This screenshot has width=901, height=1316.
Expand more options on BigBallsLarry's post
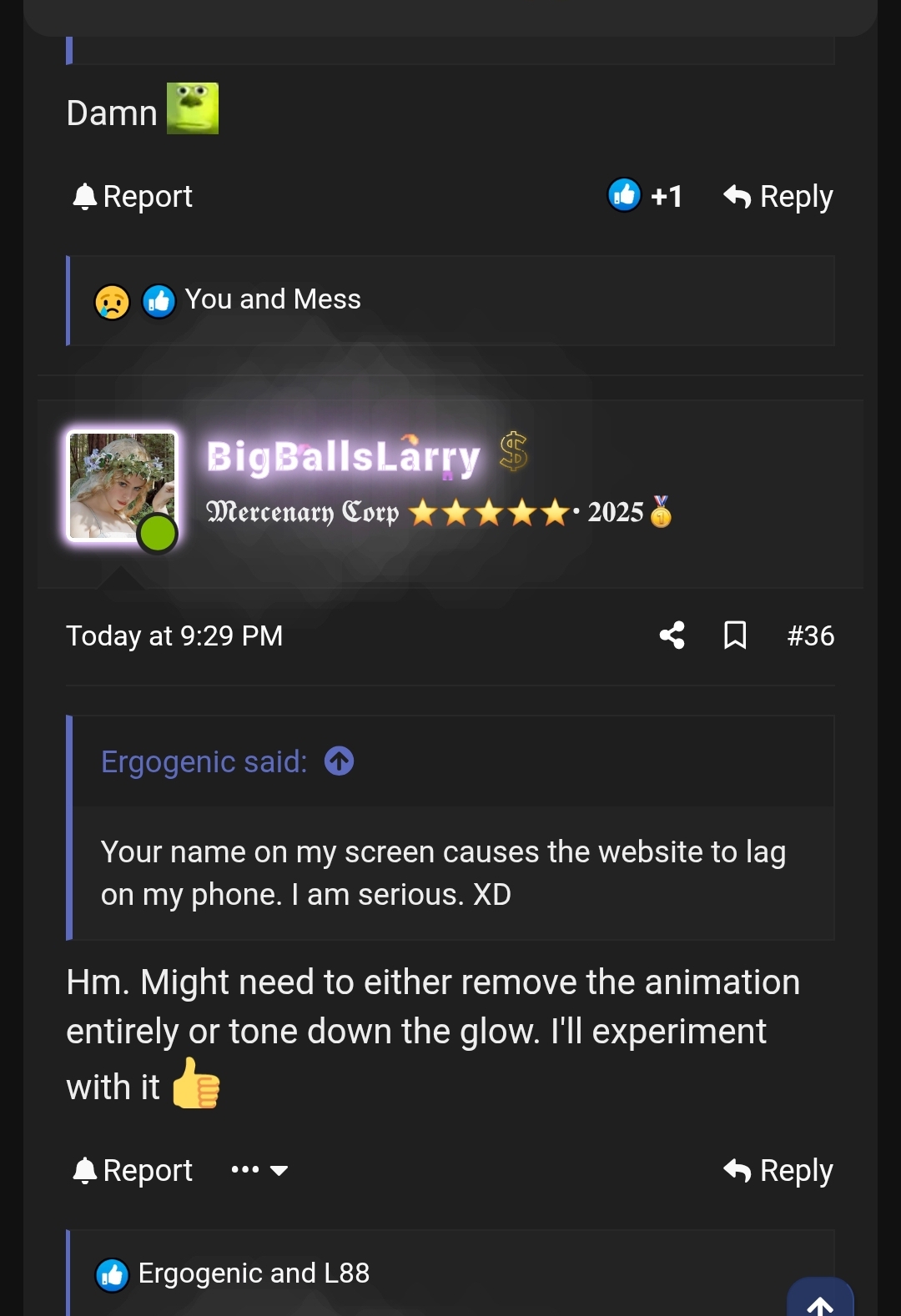[259, 1170]
